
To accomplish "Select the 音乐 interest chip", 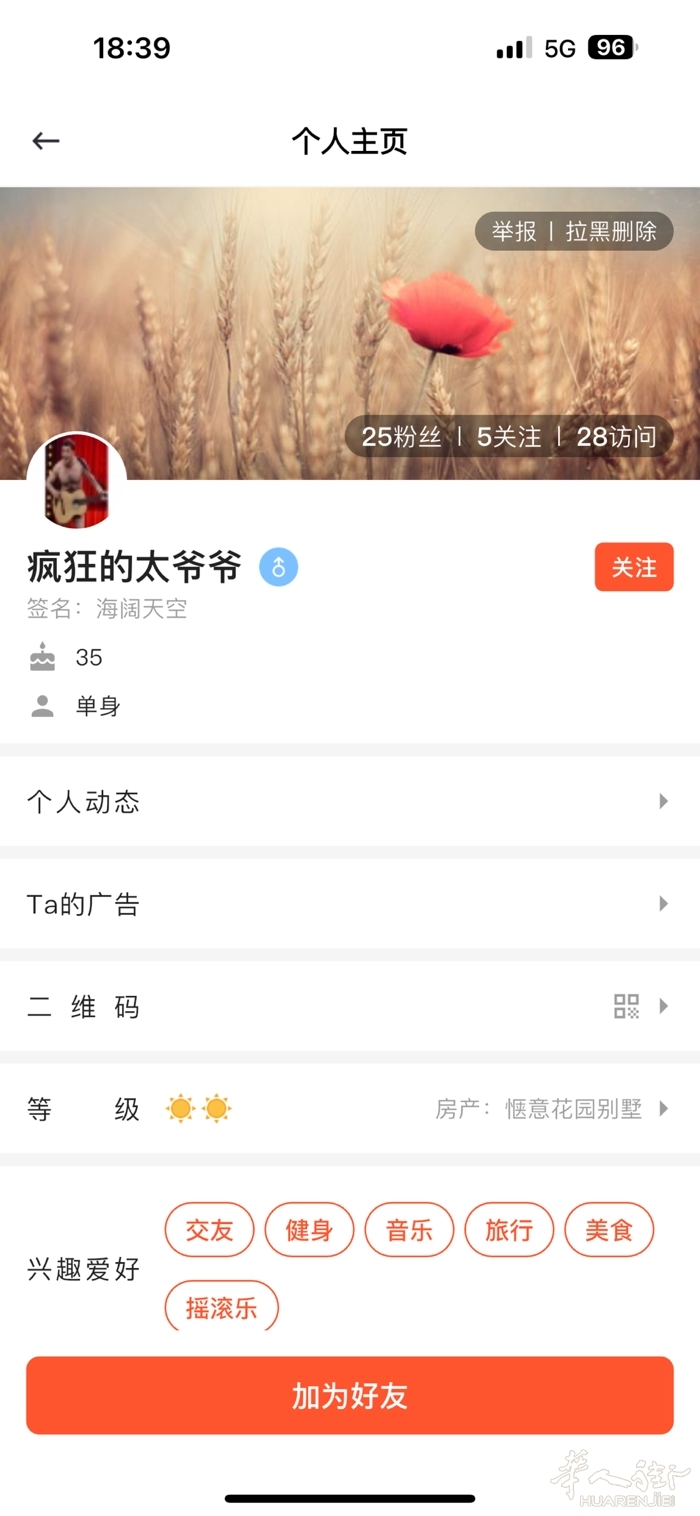I will coord(409,1230).
